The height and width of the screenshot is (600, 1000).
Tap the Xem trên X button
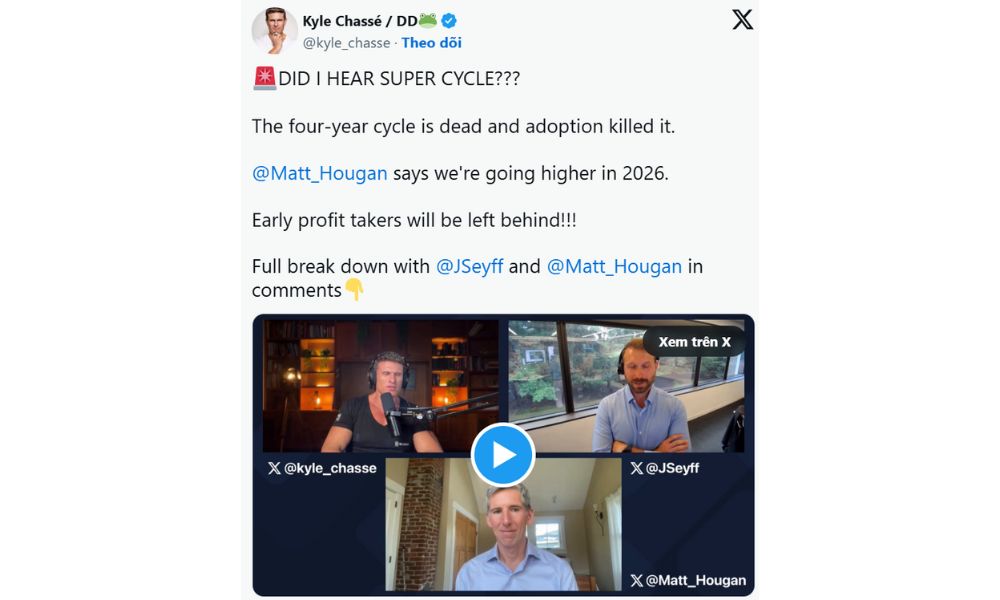[x=694, y=342]
